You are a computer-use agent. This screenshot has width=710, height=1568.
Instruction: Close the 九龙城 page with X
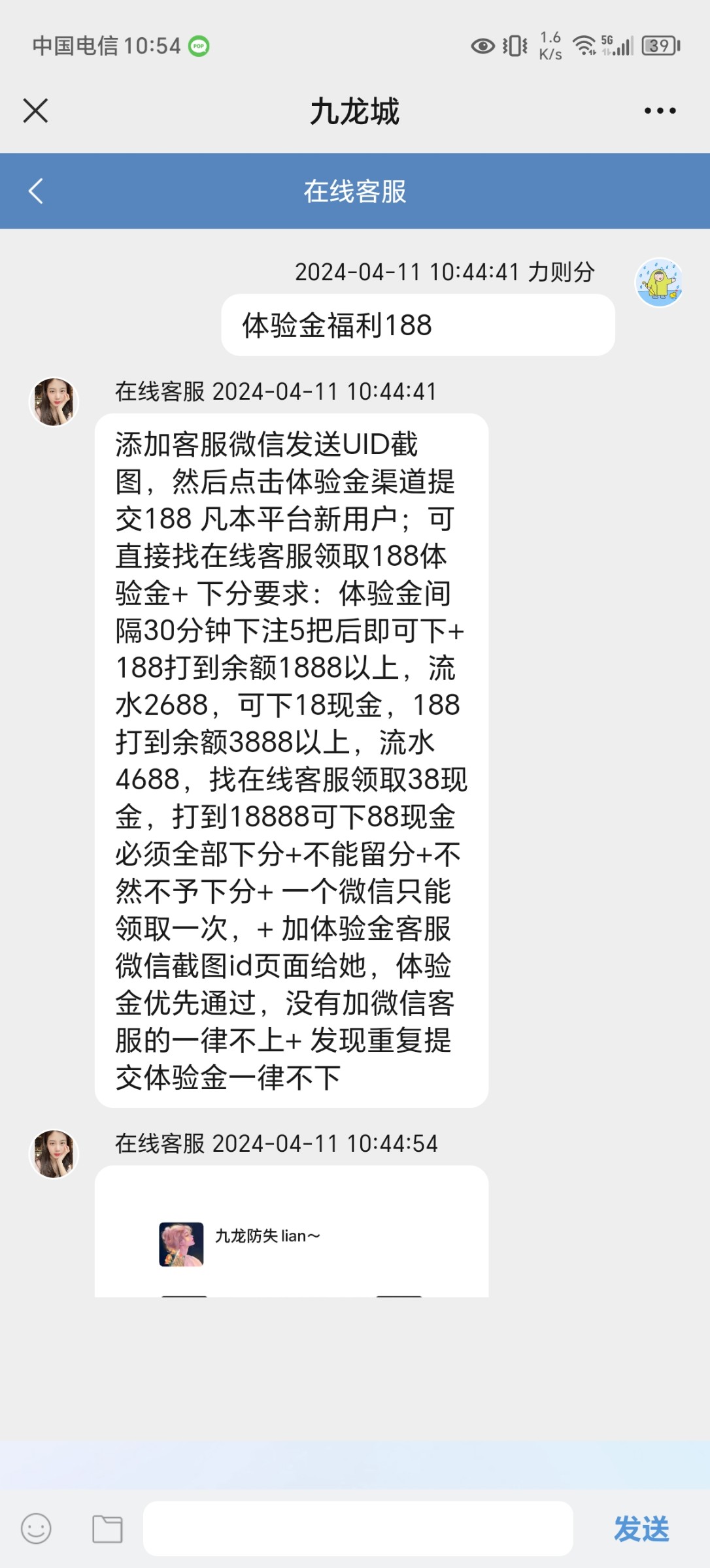pyautogui.click(x=36, y=110)
